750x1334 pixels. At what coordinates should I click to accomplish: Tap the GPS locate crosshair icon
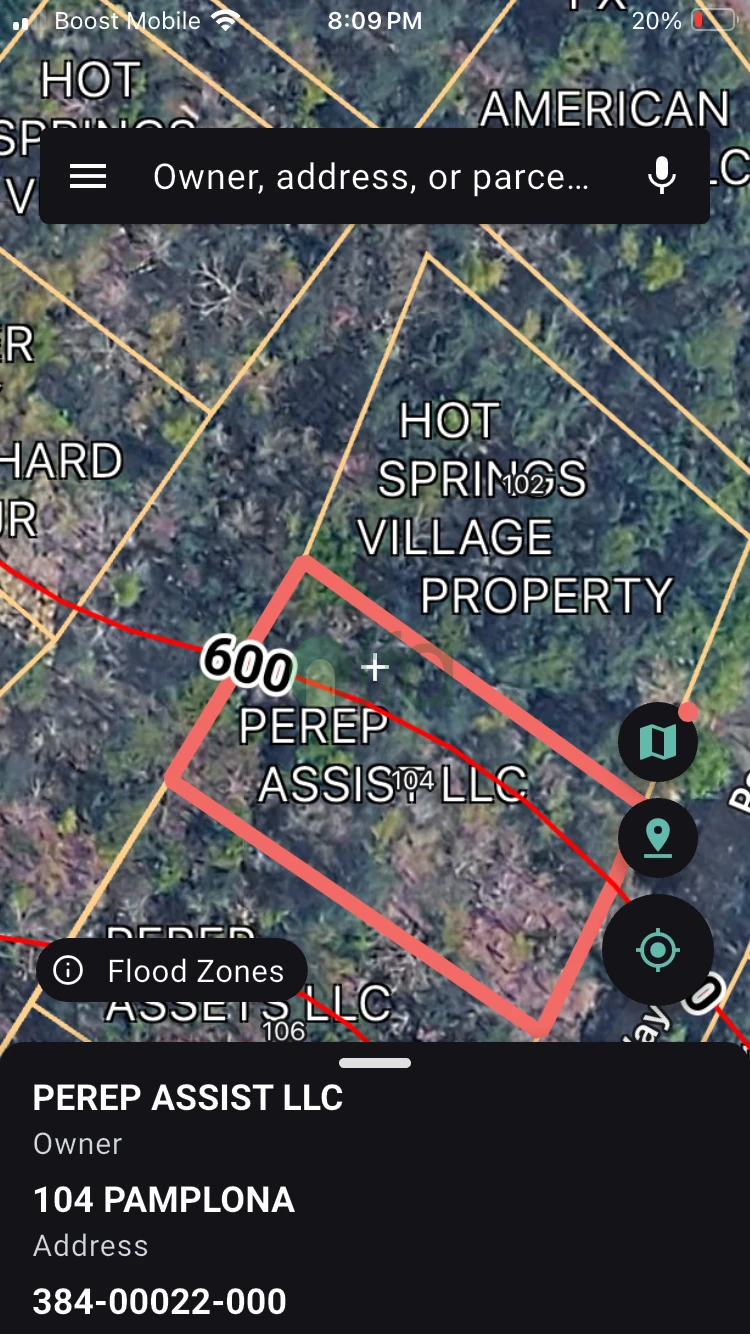(657, 948)
